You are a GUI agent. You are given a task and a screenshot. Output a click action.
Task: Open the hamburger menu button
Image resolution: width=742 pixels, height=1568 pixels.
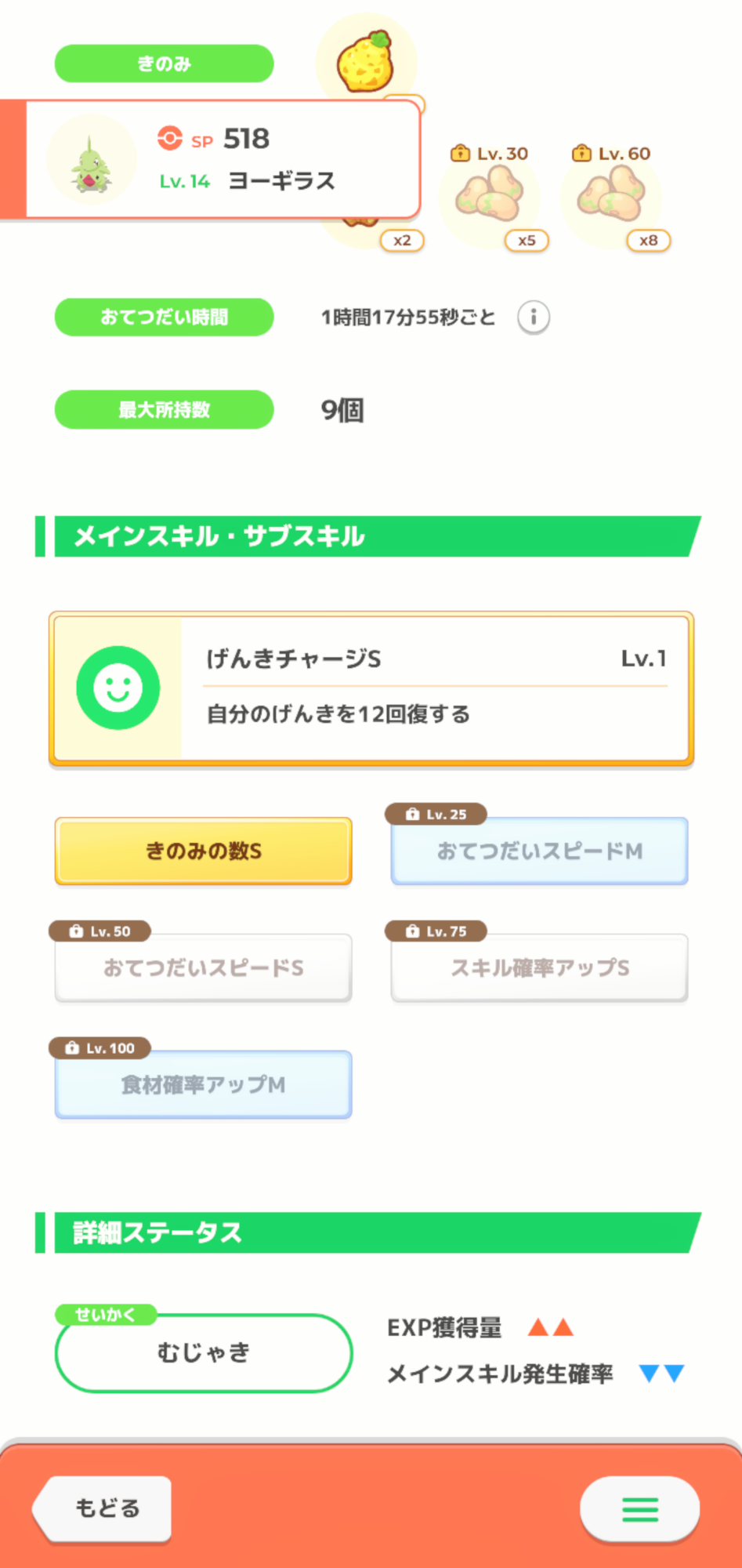[639, 1508]
